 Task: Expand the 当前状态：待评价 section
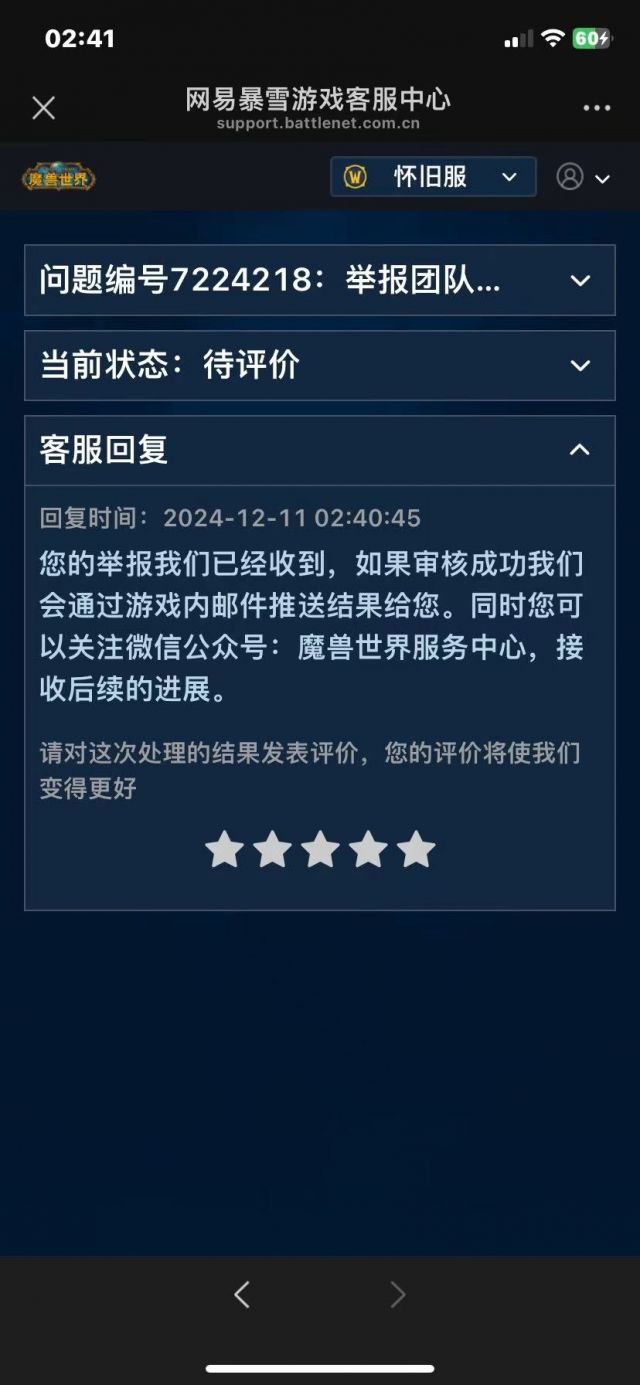tap(319, 365)
